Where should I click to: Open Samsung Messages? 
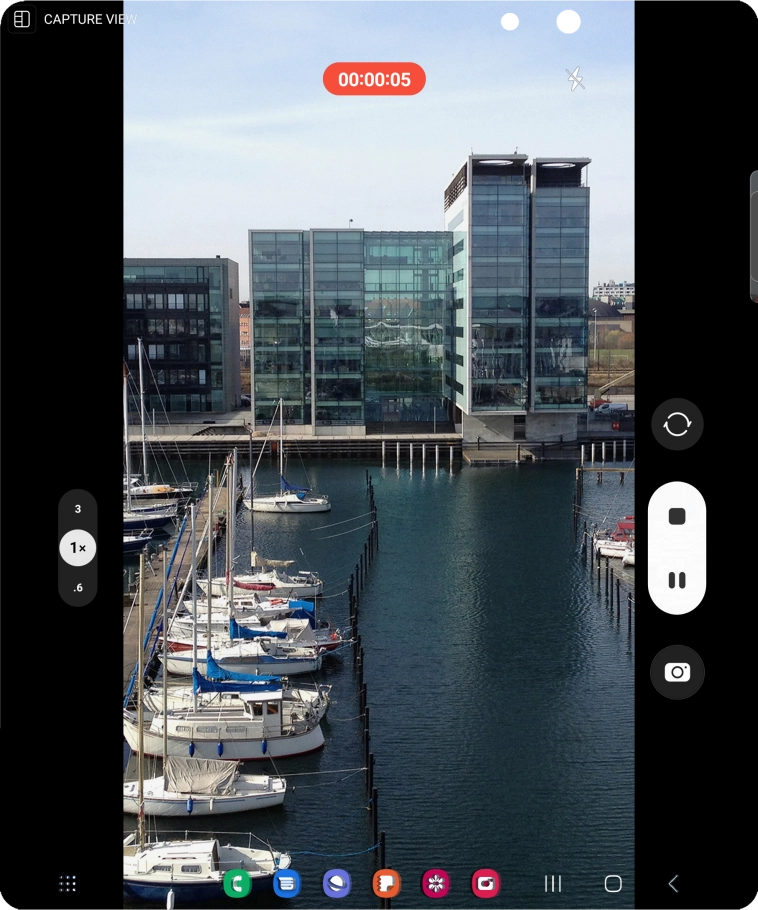click(287, 883)
